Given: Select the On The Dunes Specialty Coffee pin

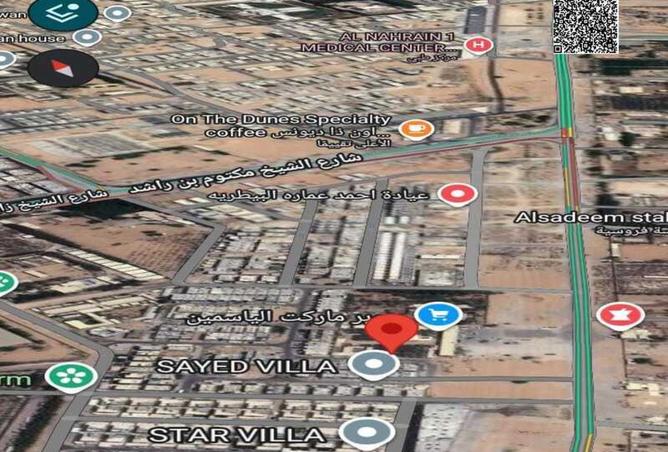Looking at the screenshot, I should (x=415, y=128).
